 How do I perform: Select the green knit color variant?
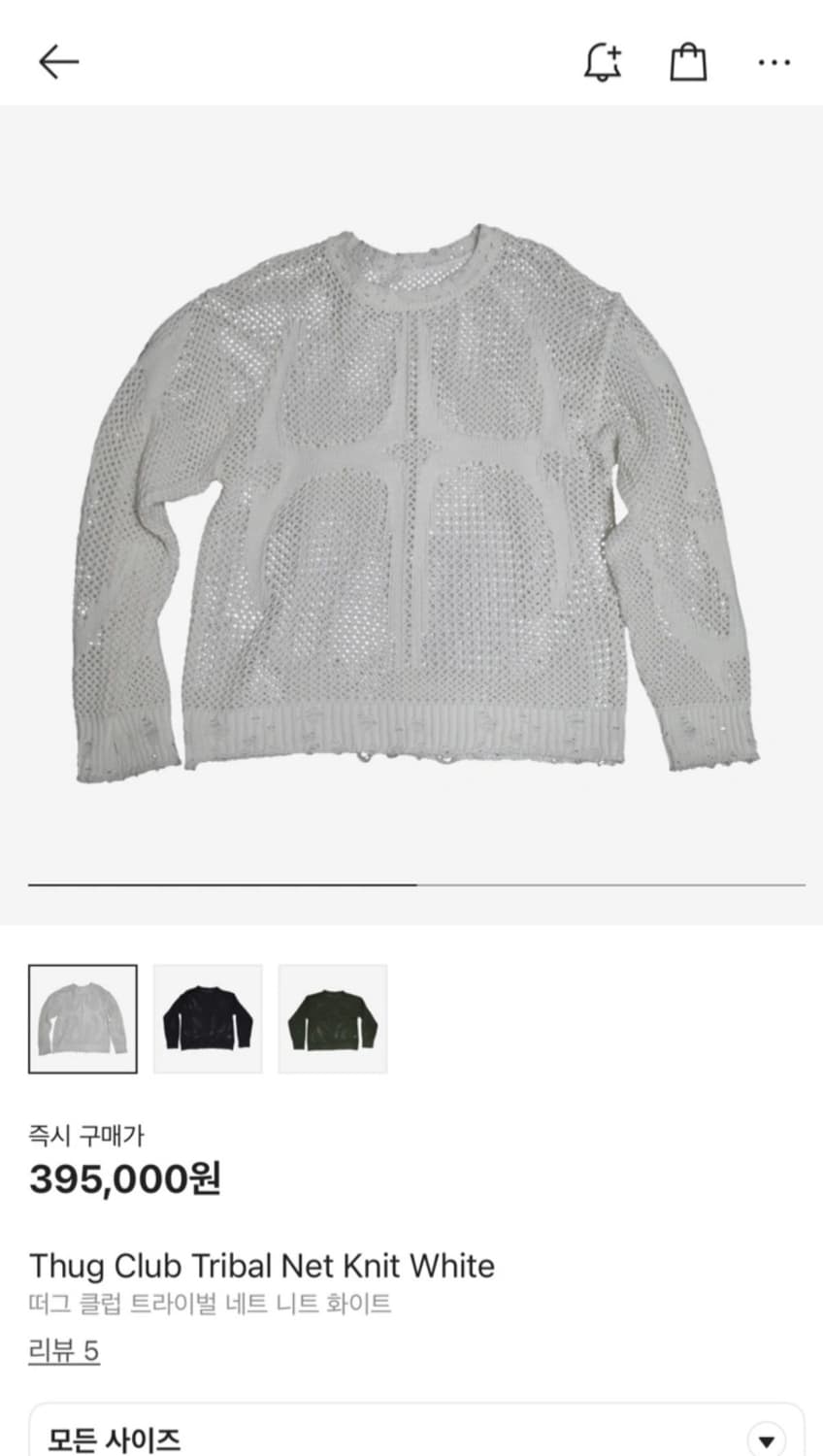pyautogui.click(x=332, y=1017)
